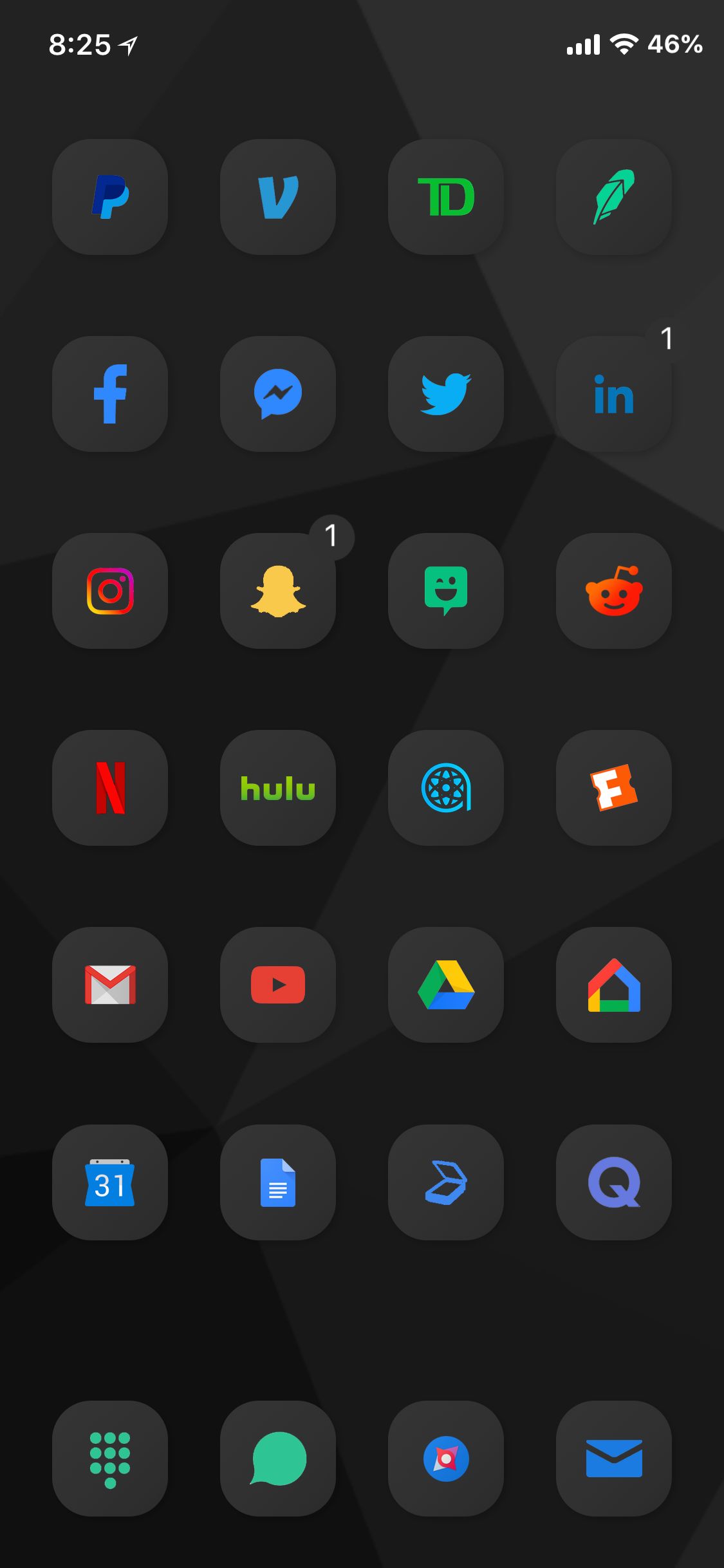Launch the Hulu app
This screenshot has width=724, height=1568.
[278, 788]
